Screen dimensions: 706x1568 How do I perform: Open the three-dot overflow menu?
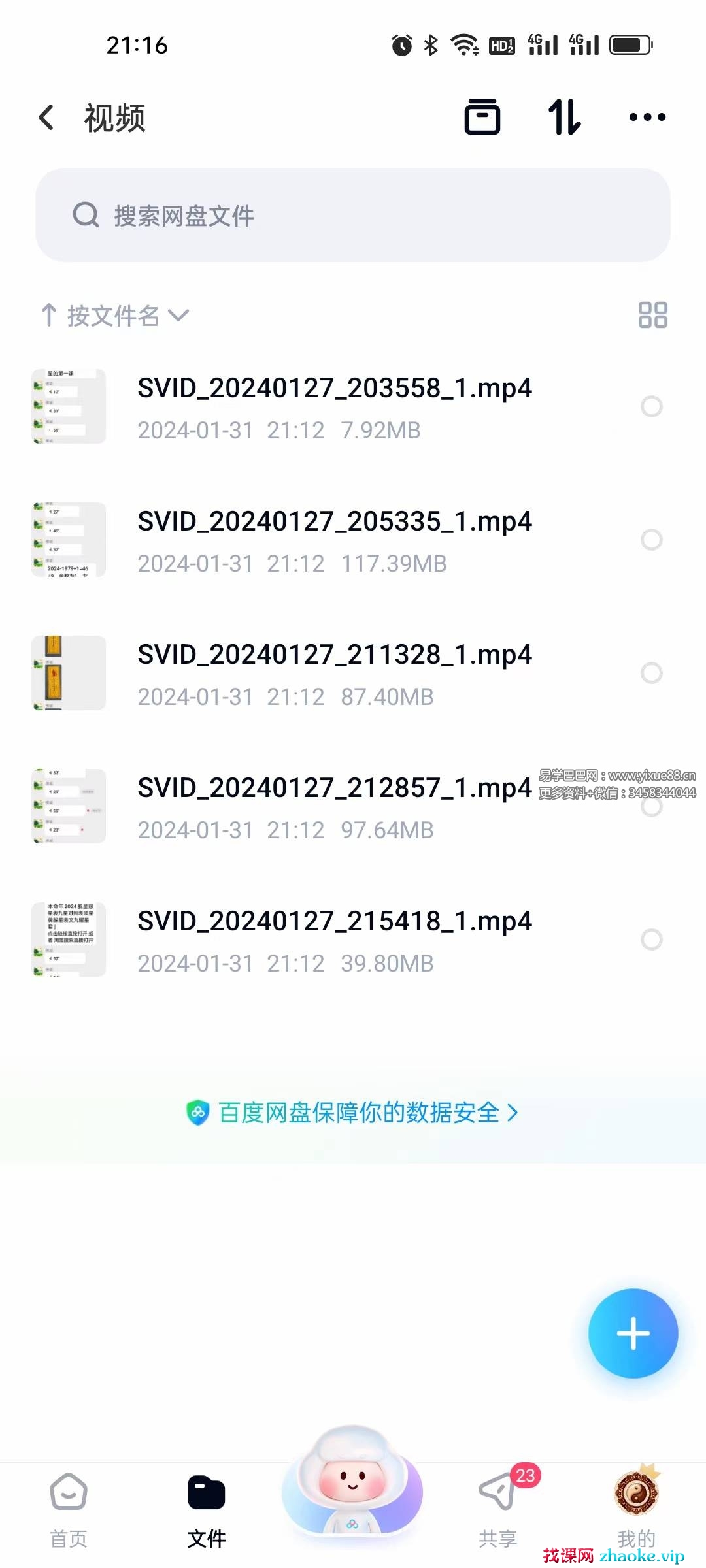pyautogui.click(x=647, y=118)
